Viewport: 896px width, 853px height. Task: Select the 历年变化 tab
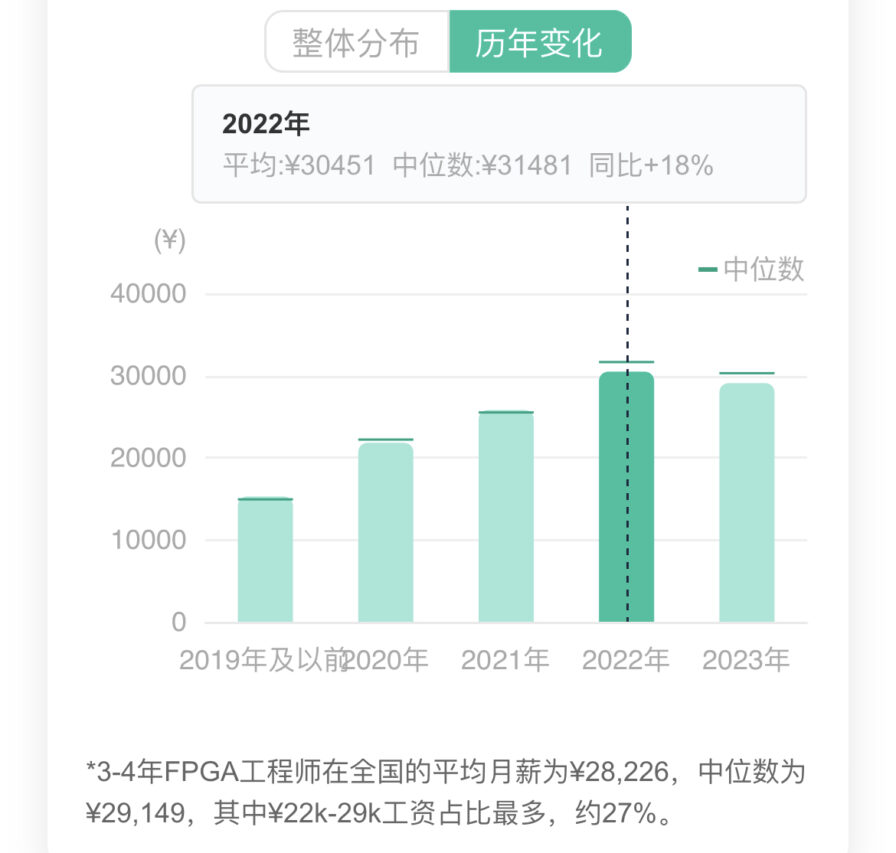(540, 43)
